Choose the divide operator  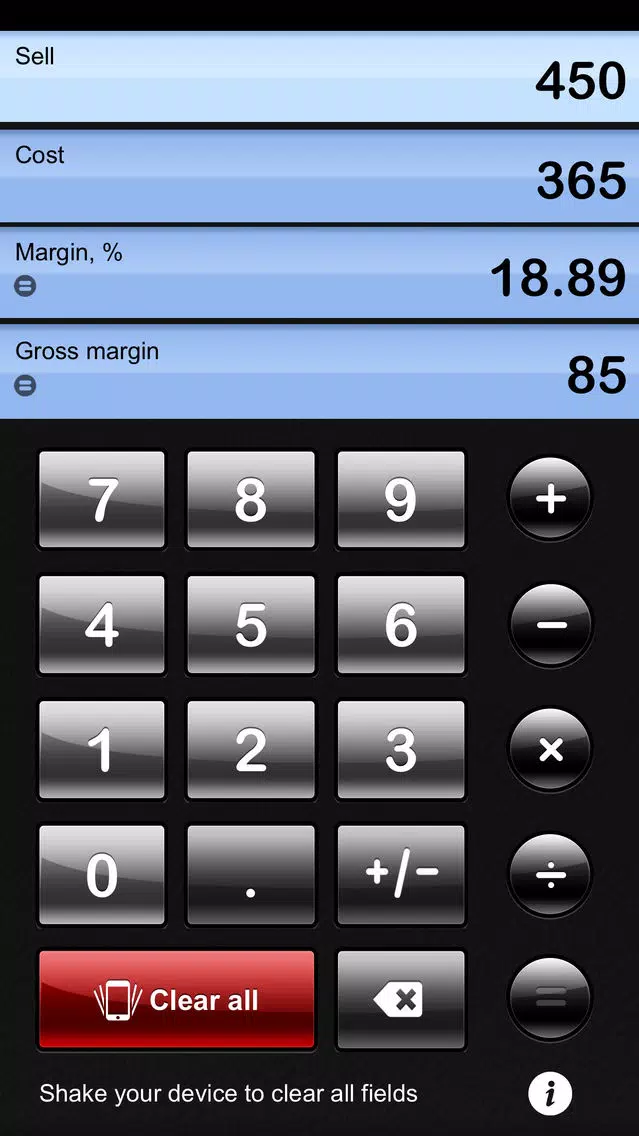tap(551, 875)
